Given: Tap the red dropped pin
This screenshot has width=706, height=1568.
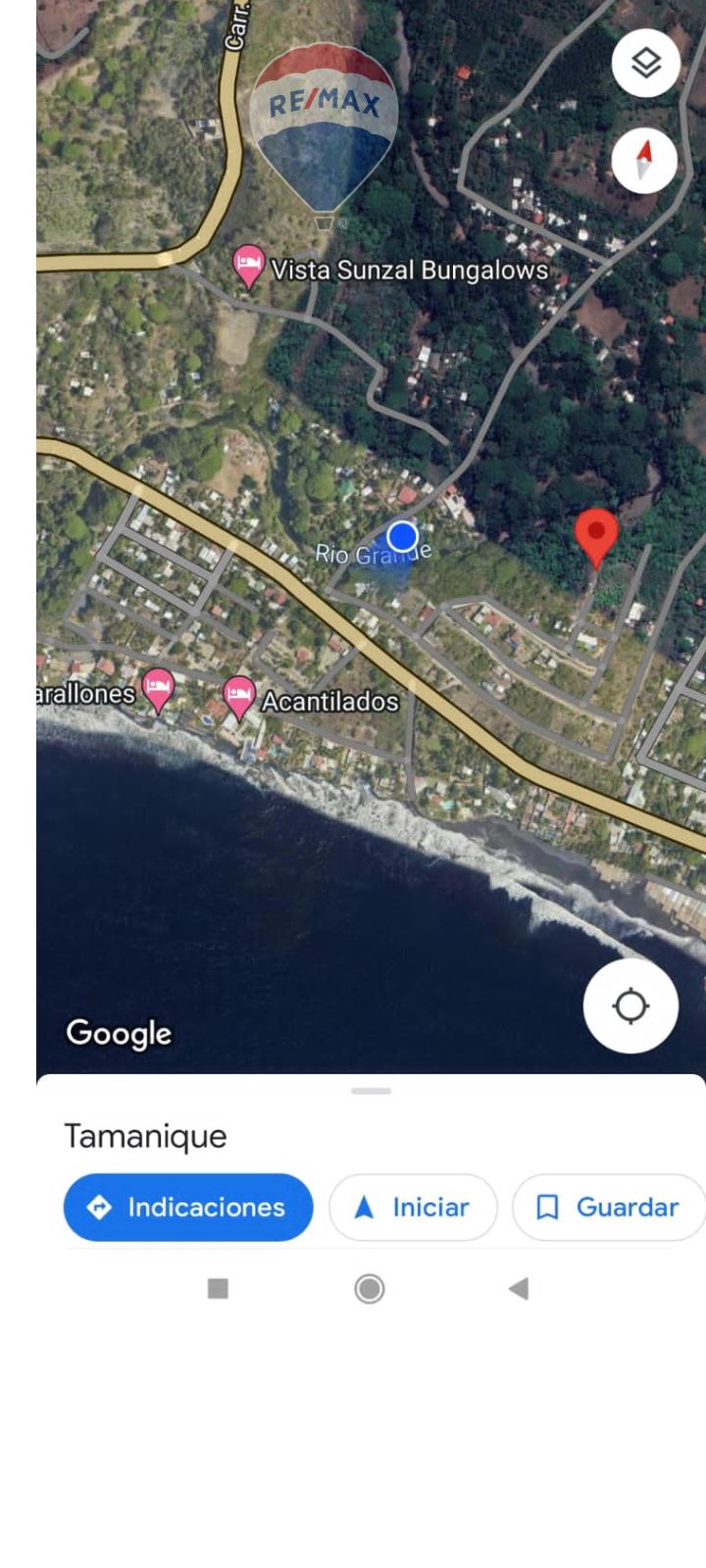Looking at the screenshot, I should (x=595, y=535).
